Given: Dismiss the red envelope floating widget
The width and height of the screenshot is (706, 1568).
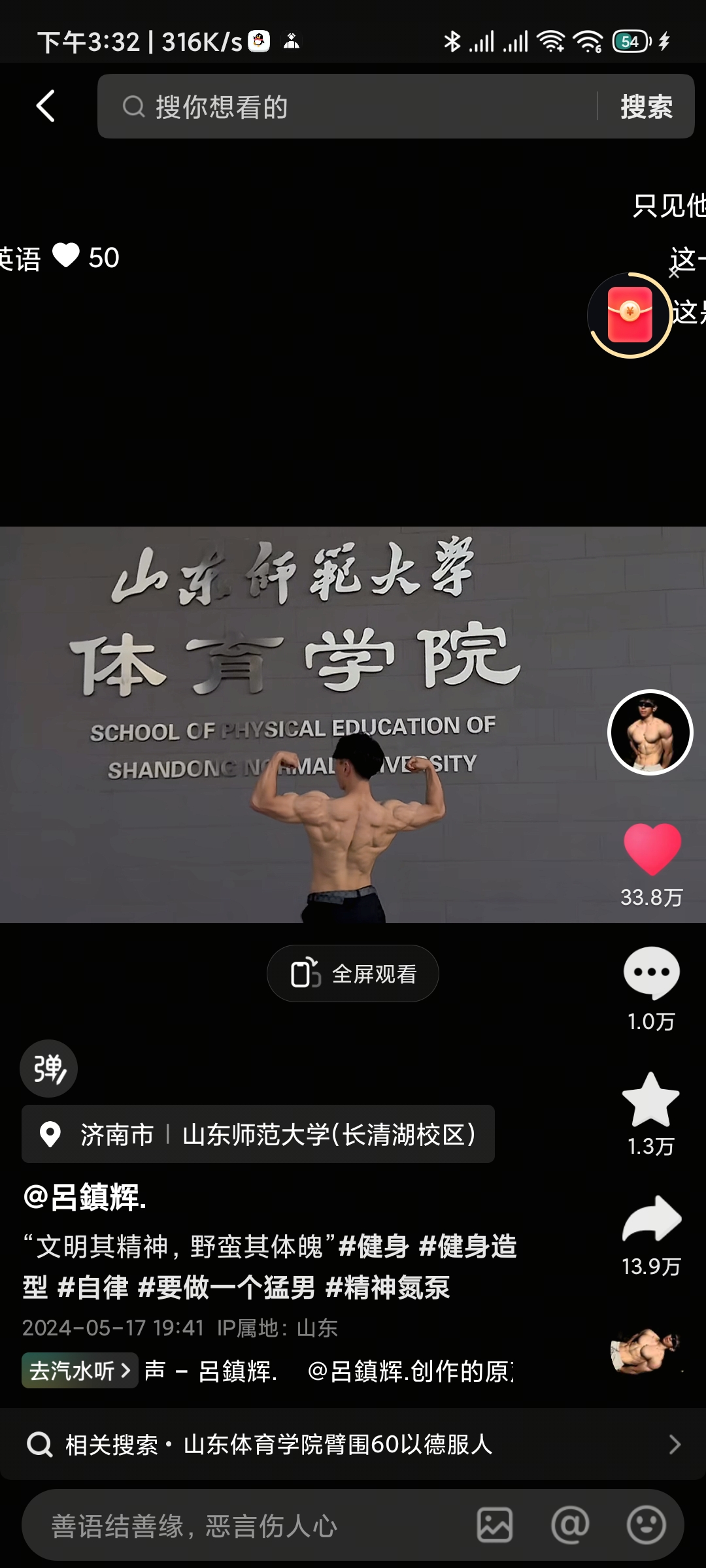Looking at the screenshot, I should coord(674,272).
